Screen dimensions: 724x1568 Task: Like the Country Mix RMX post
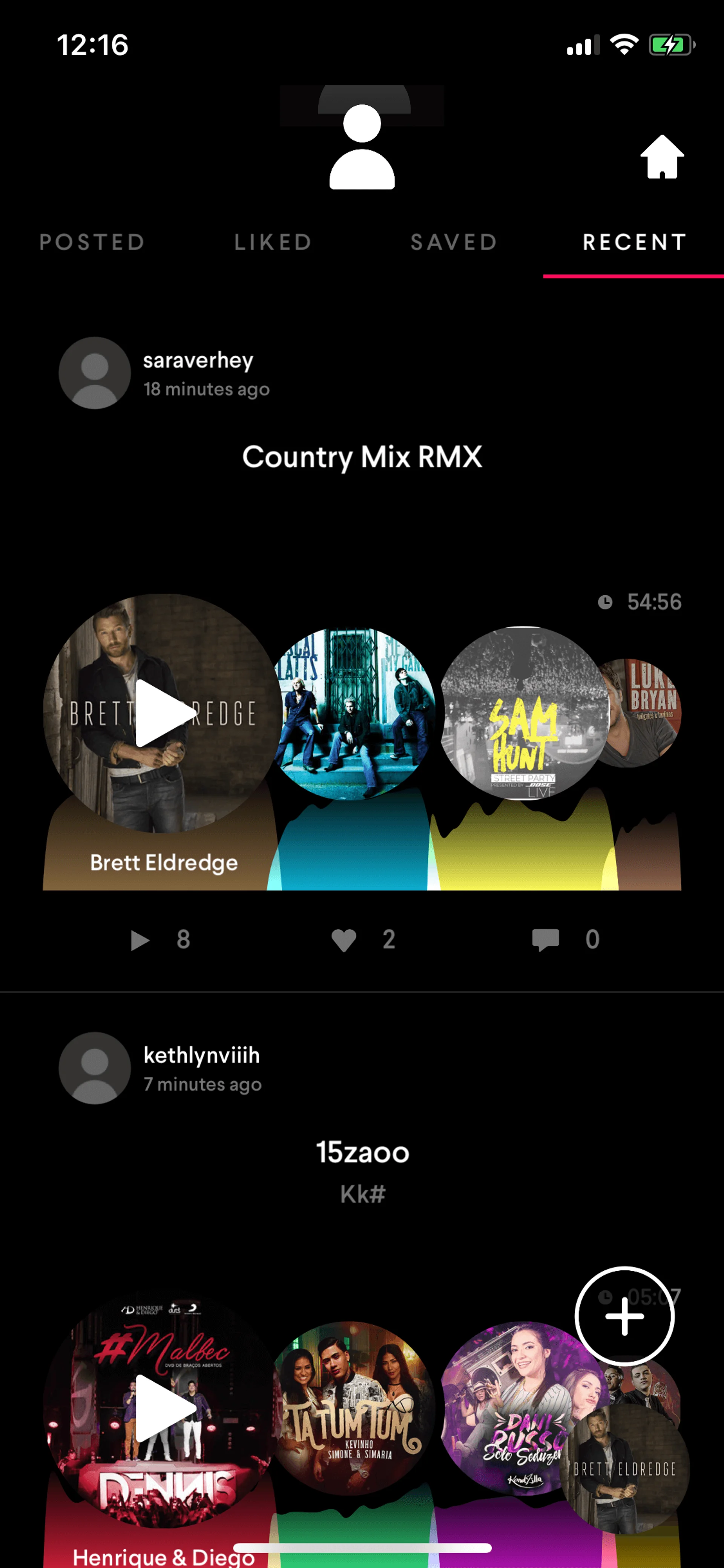tap(344, 939)
